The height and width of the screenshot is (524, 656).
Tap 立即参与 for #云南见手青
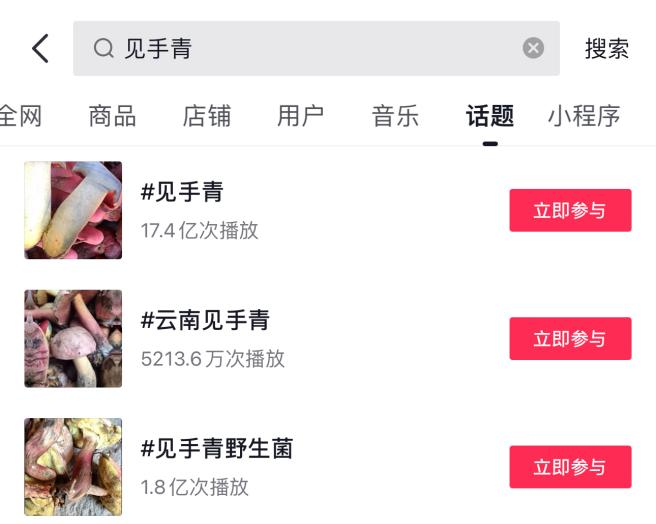pos(570,338)
